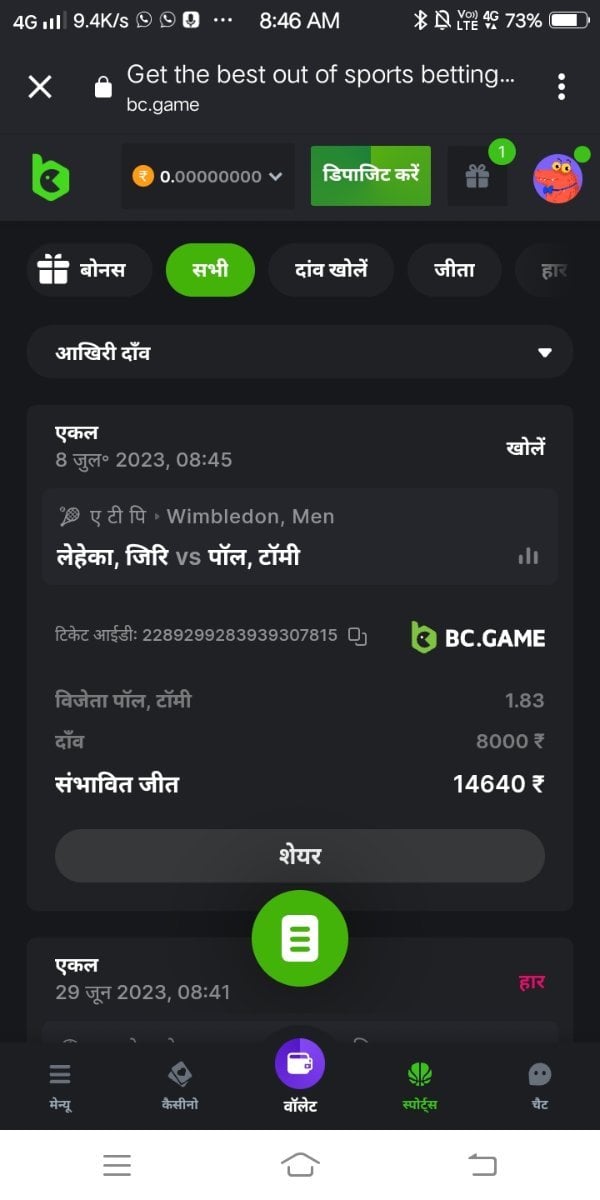Show open bets with दांव खोलें
This screenshot has height=1200, width=600.
pos(331,270)
